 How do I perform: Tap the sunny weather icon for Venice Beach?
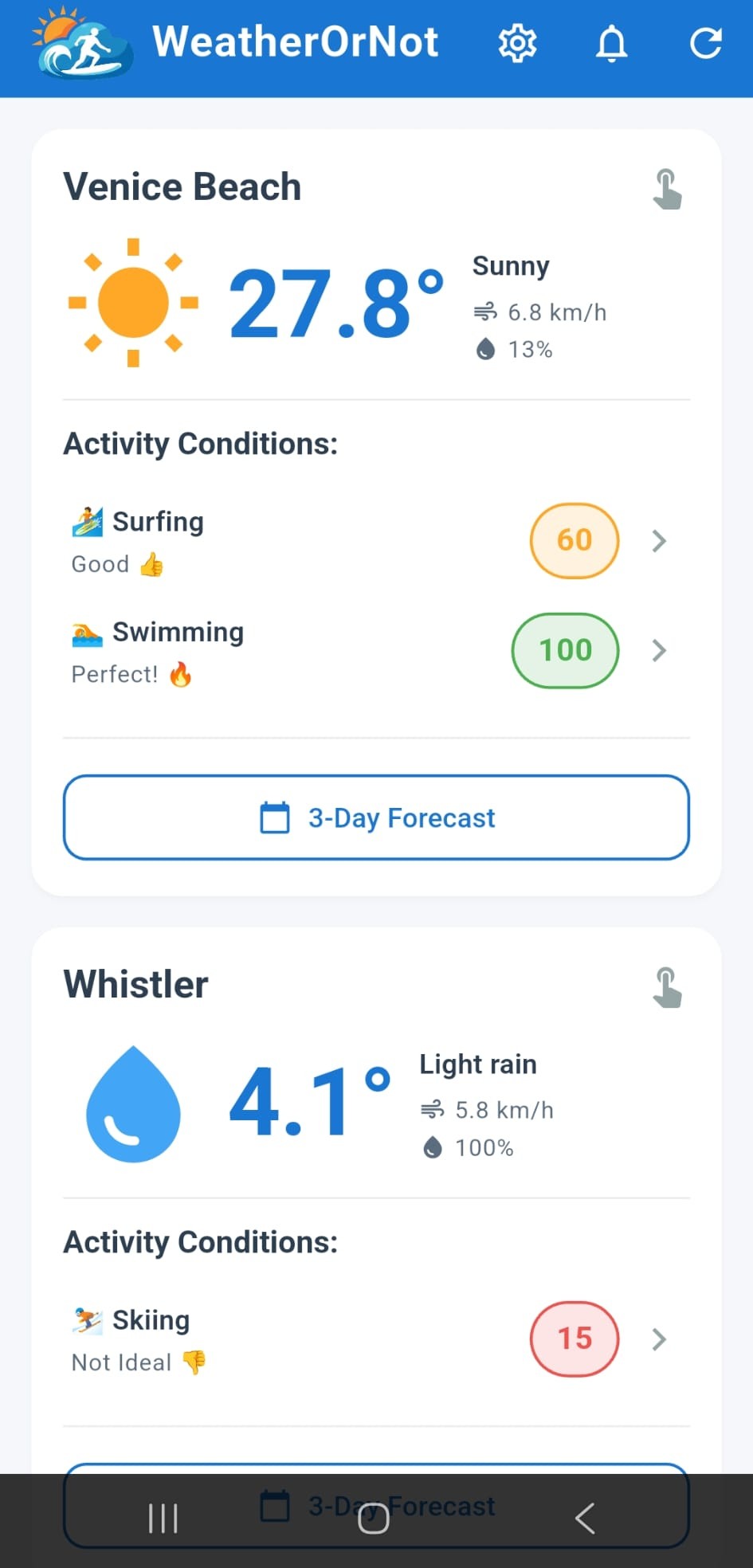click(133, 301)
